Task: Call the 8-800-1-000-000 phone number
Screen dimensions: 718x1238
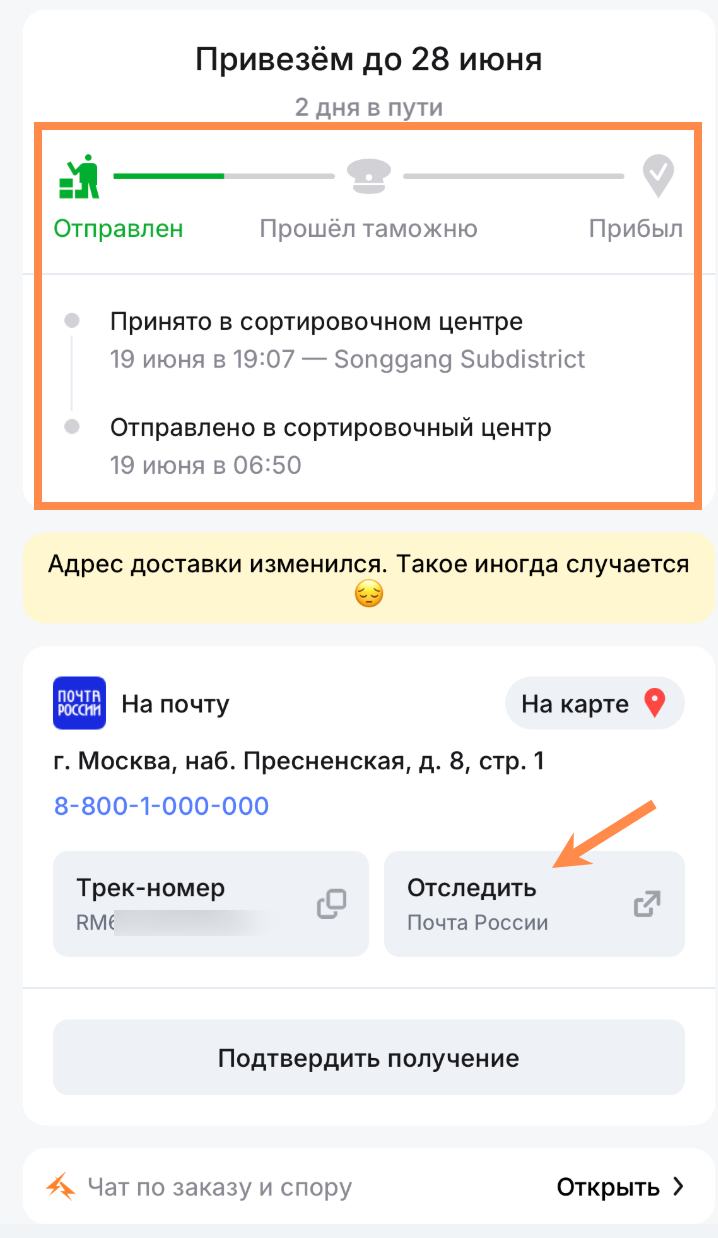Action: 161,806
